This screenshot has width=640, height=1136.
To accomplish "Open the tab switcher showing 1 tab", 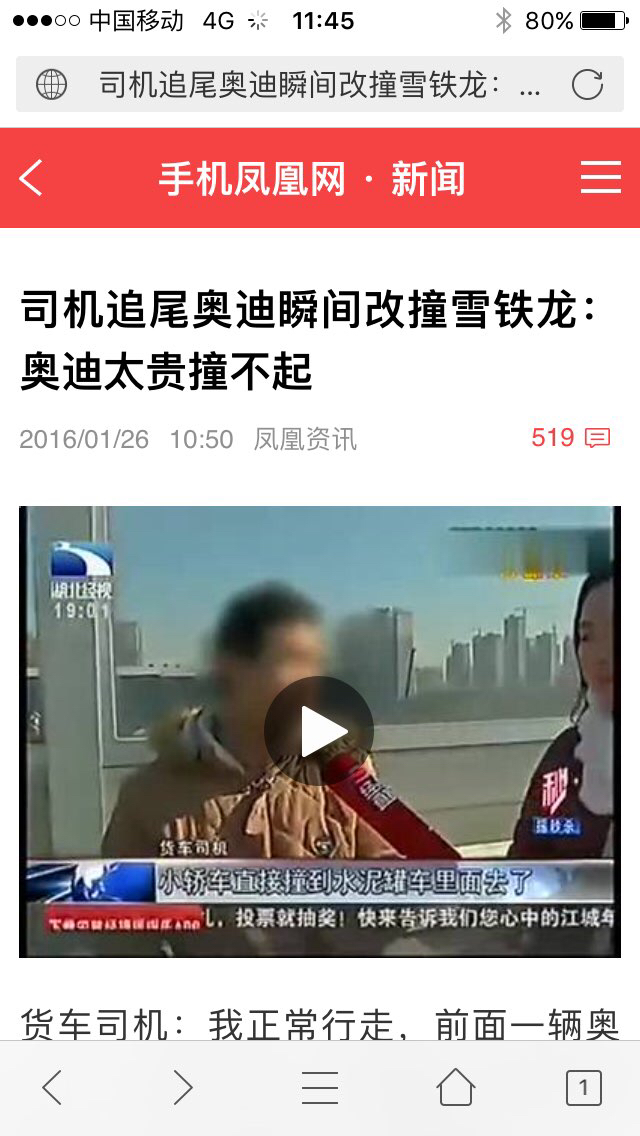I will click(x=583, y=1087).
